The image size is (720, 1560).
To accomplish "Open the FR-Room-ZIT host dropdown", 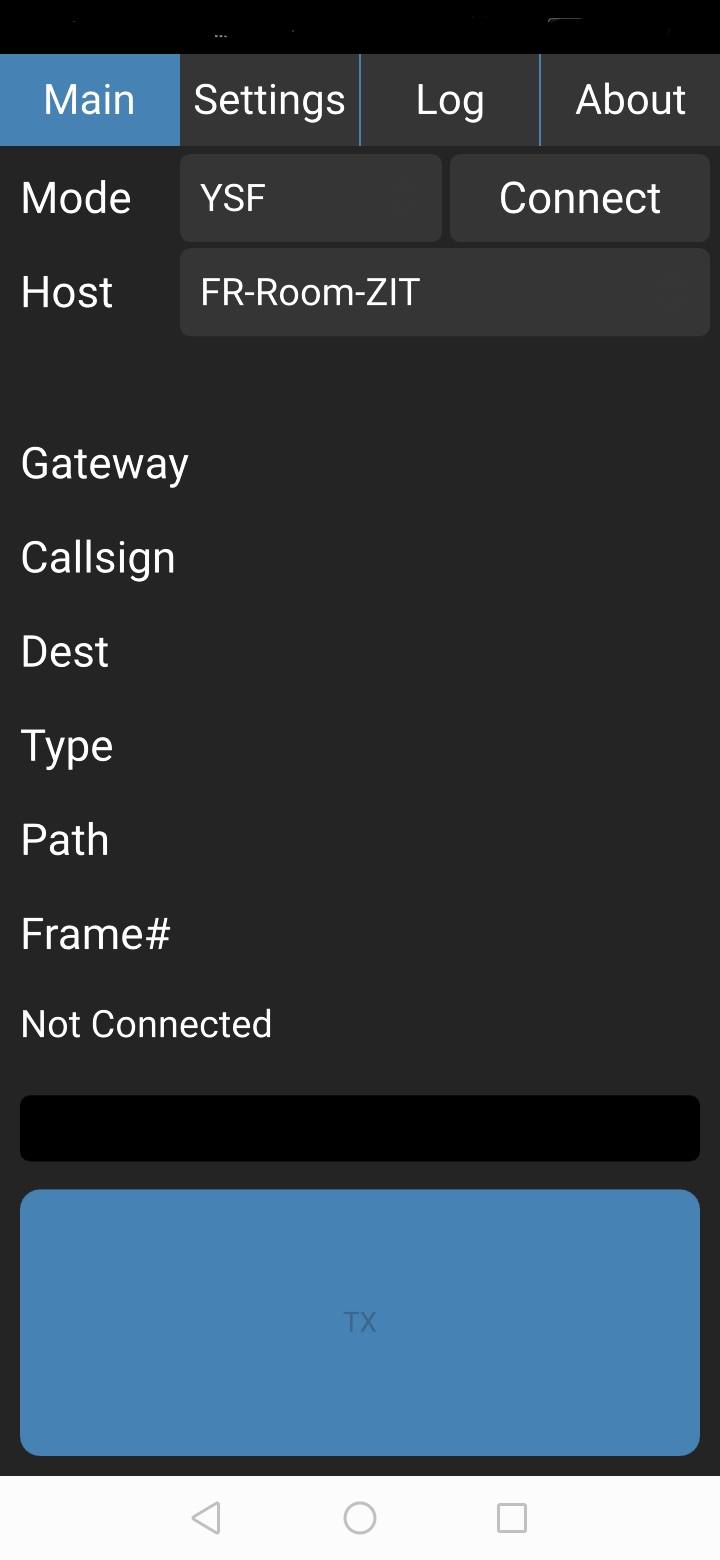I will (x=445, y=292).
